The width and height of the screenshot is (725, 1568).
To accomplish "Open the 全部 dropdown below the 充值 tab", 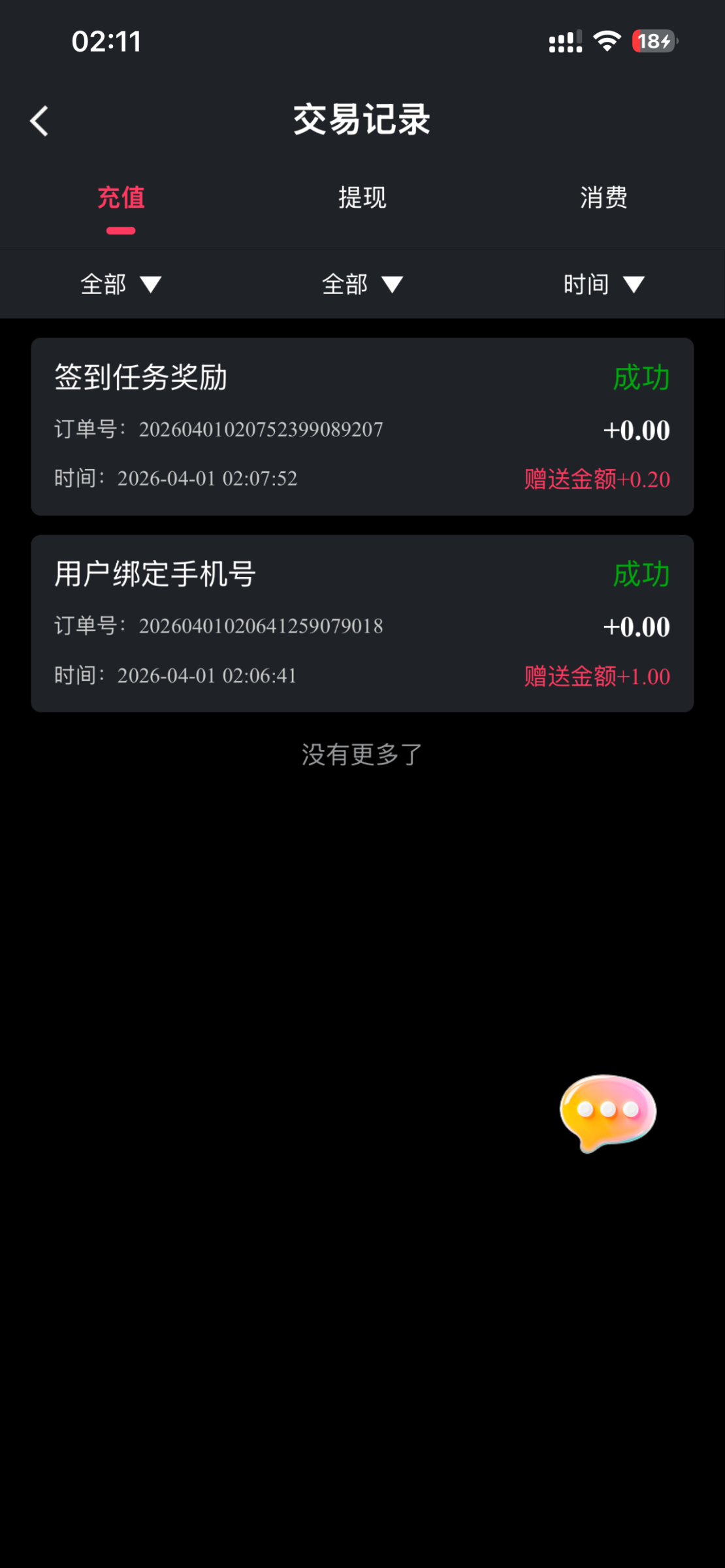I will (x=121, y=284).
